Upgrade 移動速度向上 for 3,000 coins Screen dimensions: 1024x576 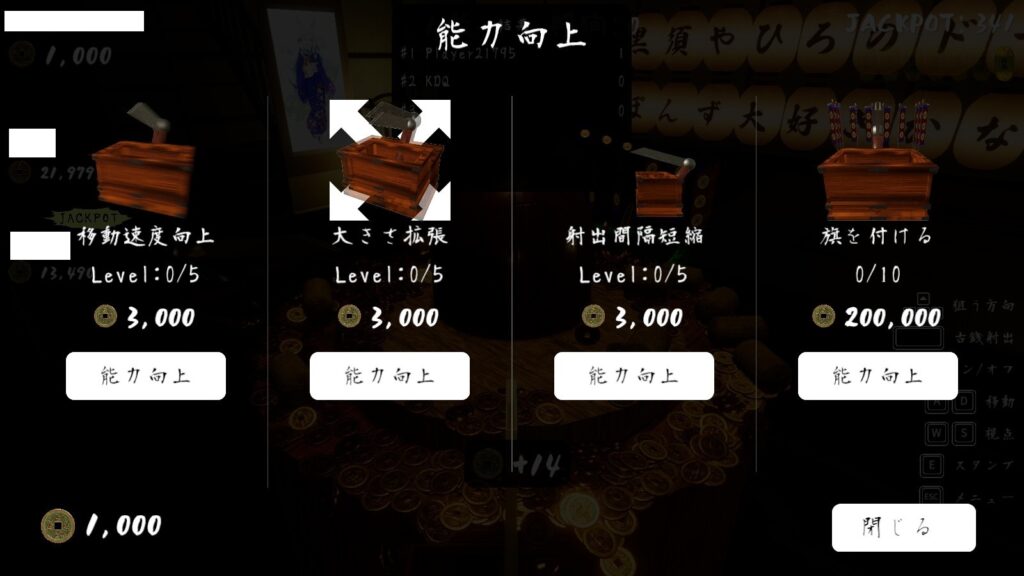[x=146, y=376]
